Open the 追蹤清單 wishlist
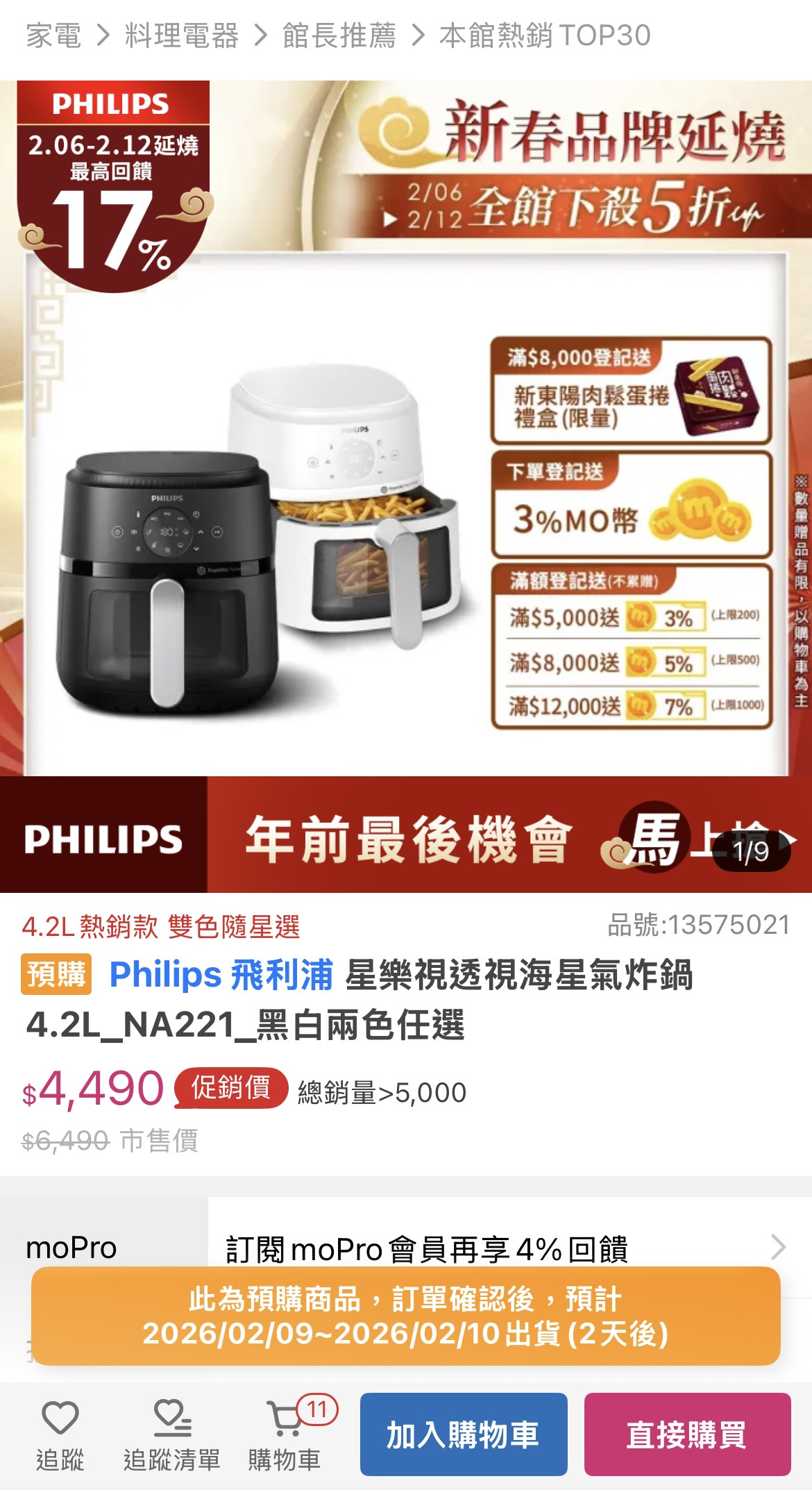This screenshot has height=1490, width=812. click(171, 1434)
